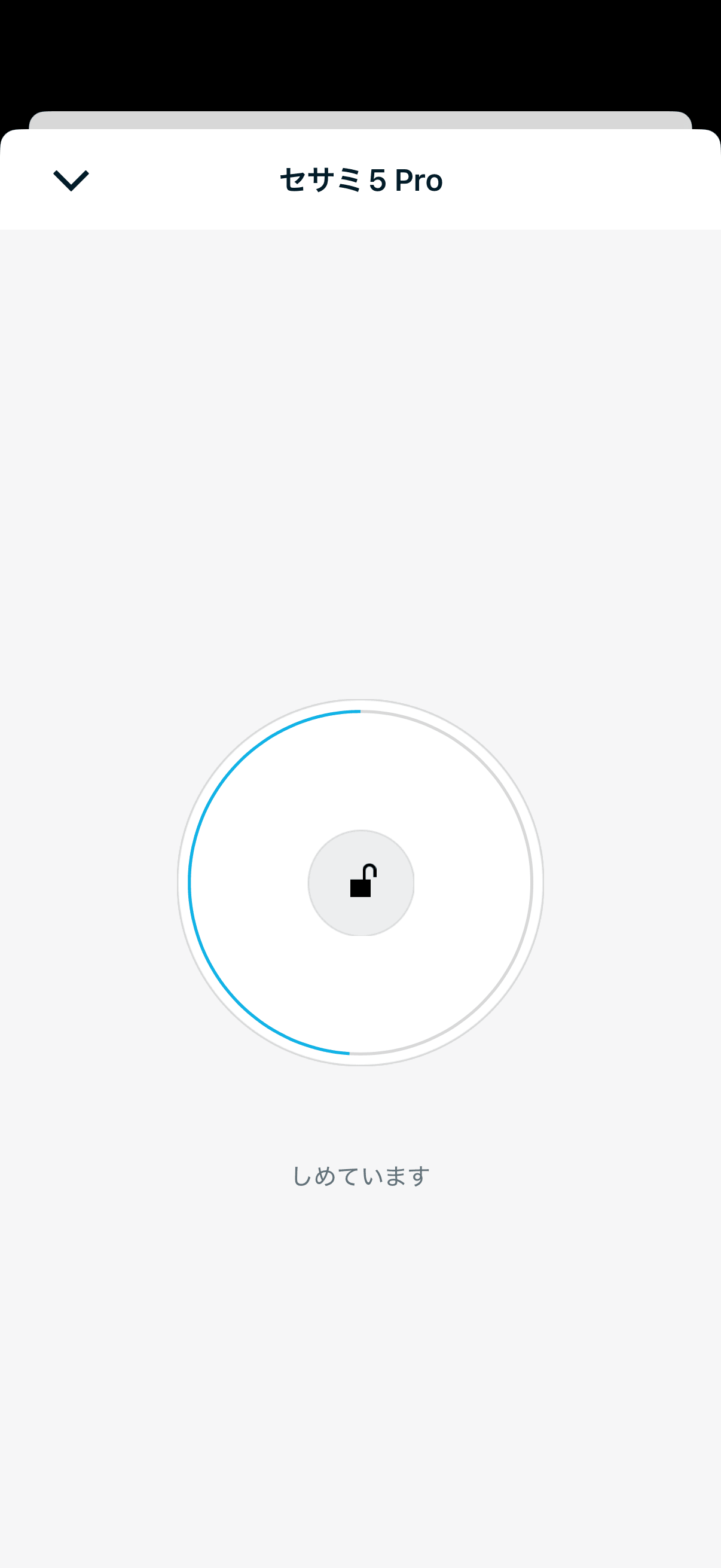Tap the unlock padlock button
The height and width of the screenshot is (1568, 721).
[361, 882]
